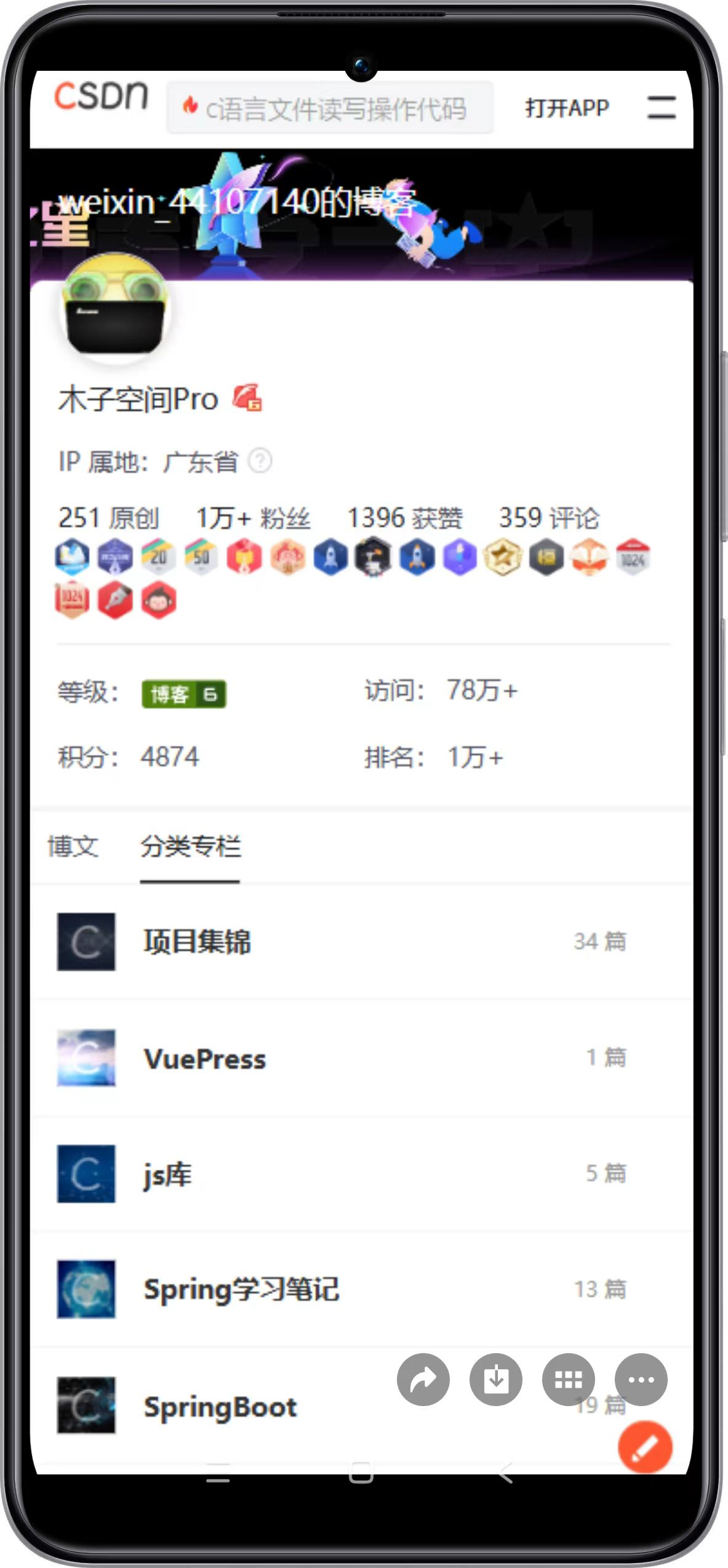728x1568 pixels.
Task: Open the floating grid menu button
Action: pos(569,1380)
